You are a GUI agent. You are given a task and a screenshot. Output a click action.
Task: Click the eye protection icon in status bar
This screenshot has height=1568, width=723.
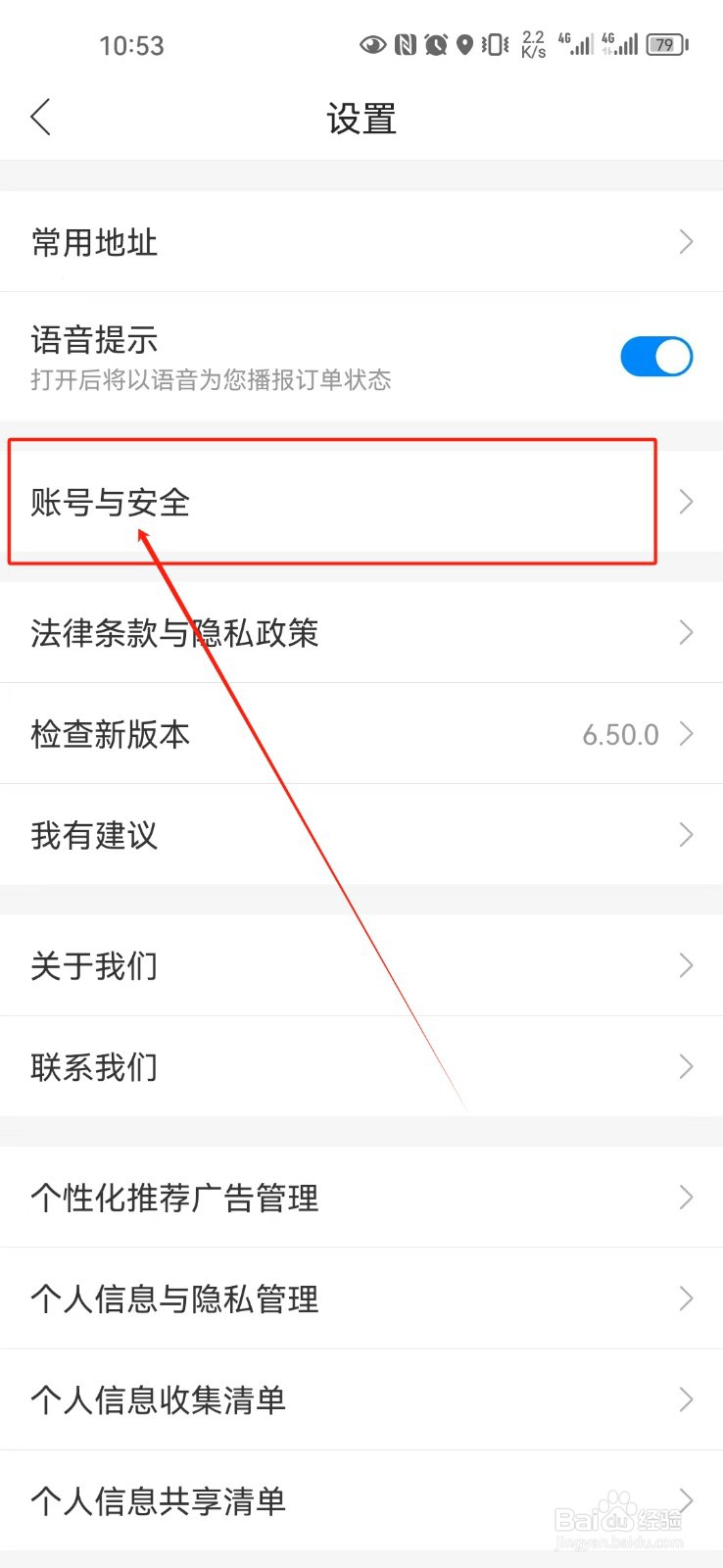pos(372,44)
